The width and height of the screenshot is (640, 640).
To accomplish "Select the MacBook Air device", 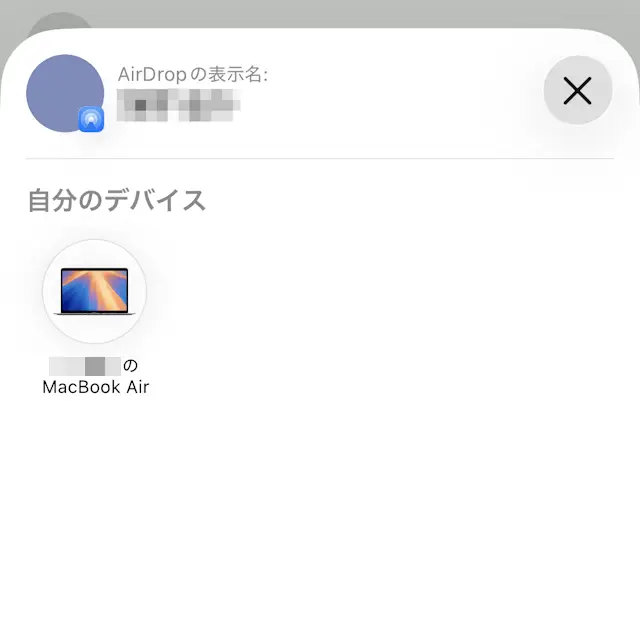I will 95,292.
